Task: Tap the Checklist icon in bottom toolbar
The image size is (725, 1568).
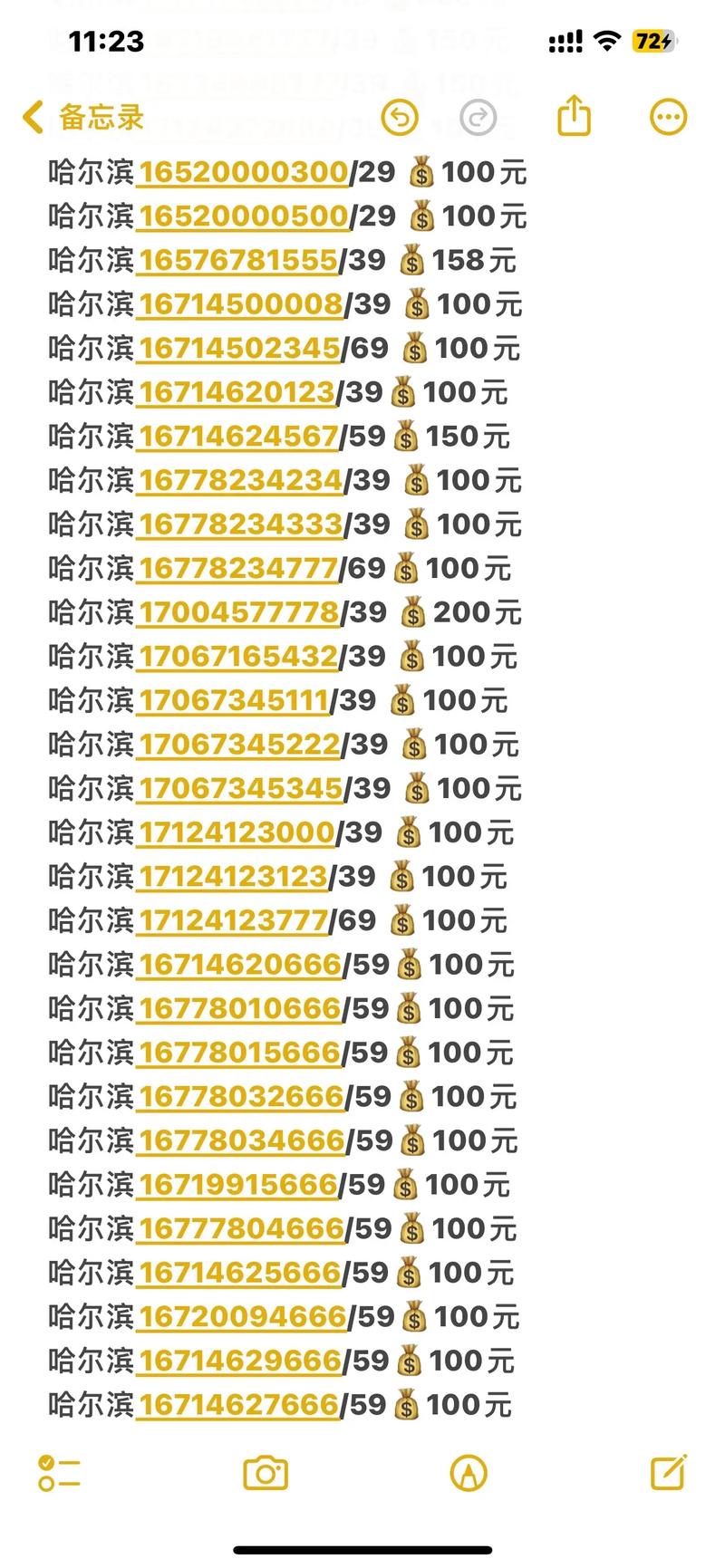Action: pyautogui.click(x=57, y=1475)
